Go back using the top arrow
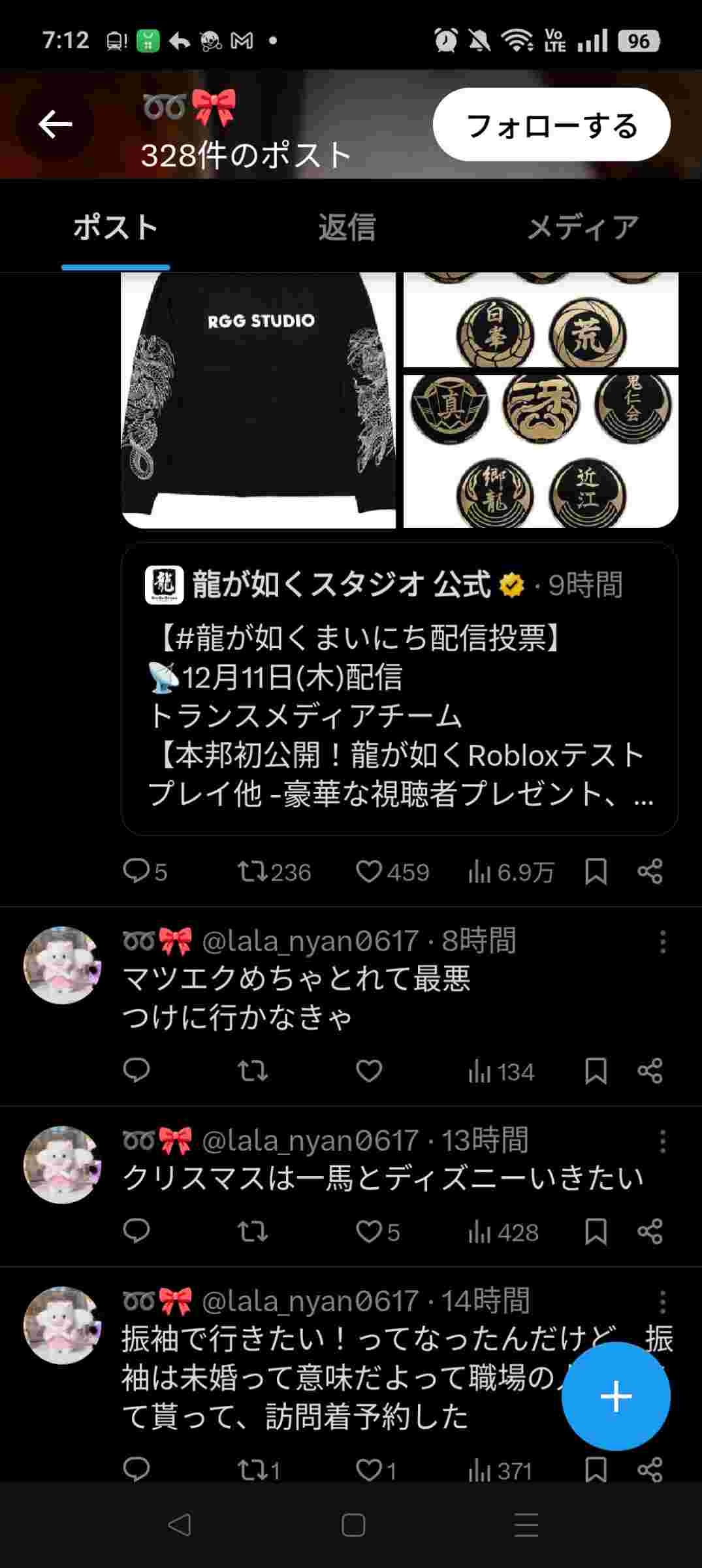This screenshot has height=1568, width=702. click(55, 124)
